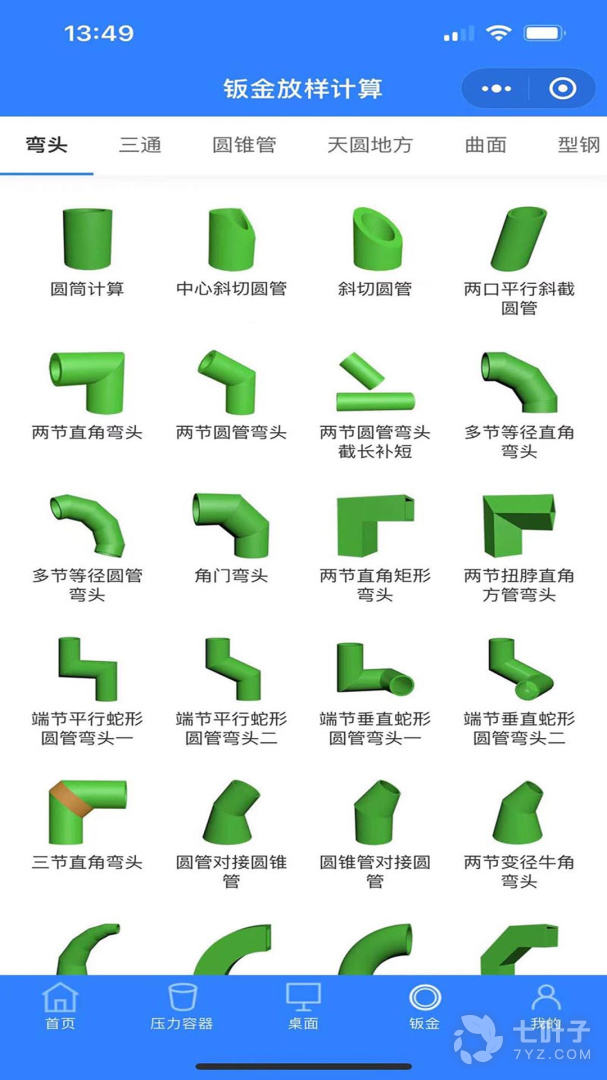The image size is (607, 1080).
Task: Open 两节直角弯头 calculation
Action: pyautogui.click(x=87, y=395)
